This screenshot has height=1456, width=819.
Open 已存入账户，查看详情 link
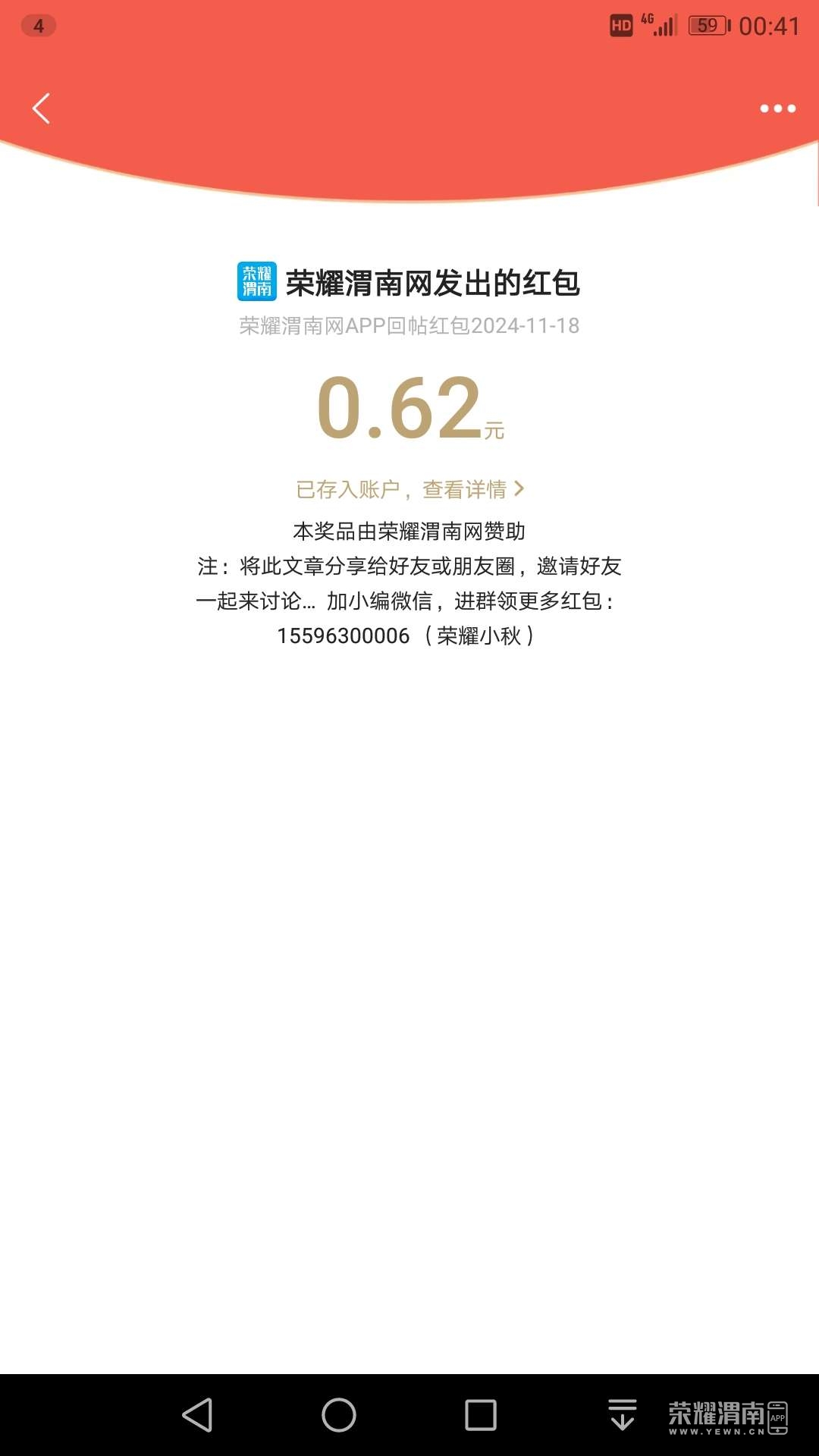pyautogui.click(x=409, y=489)
